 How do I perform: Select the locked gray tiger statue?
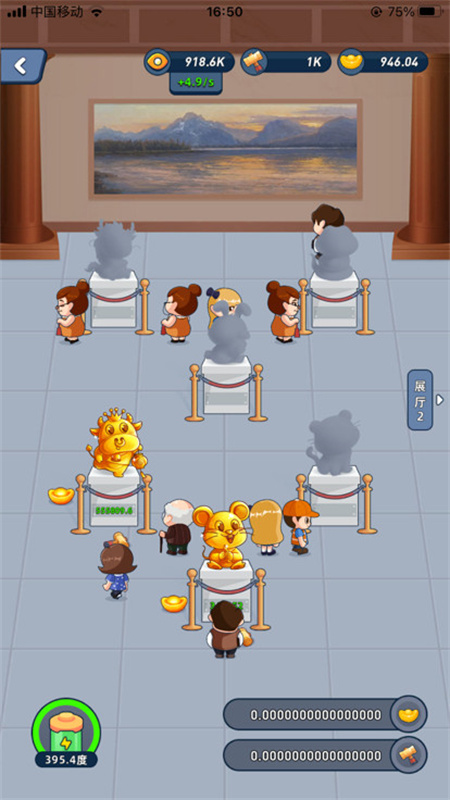333,442
